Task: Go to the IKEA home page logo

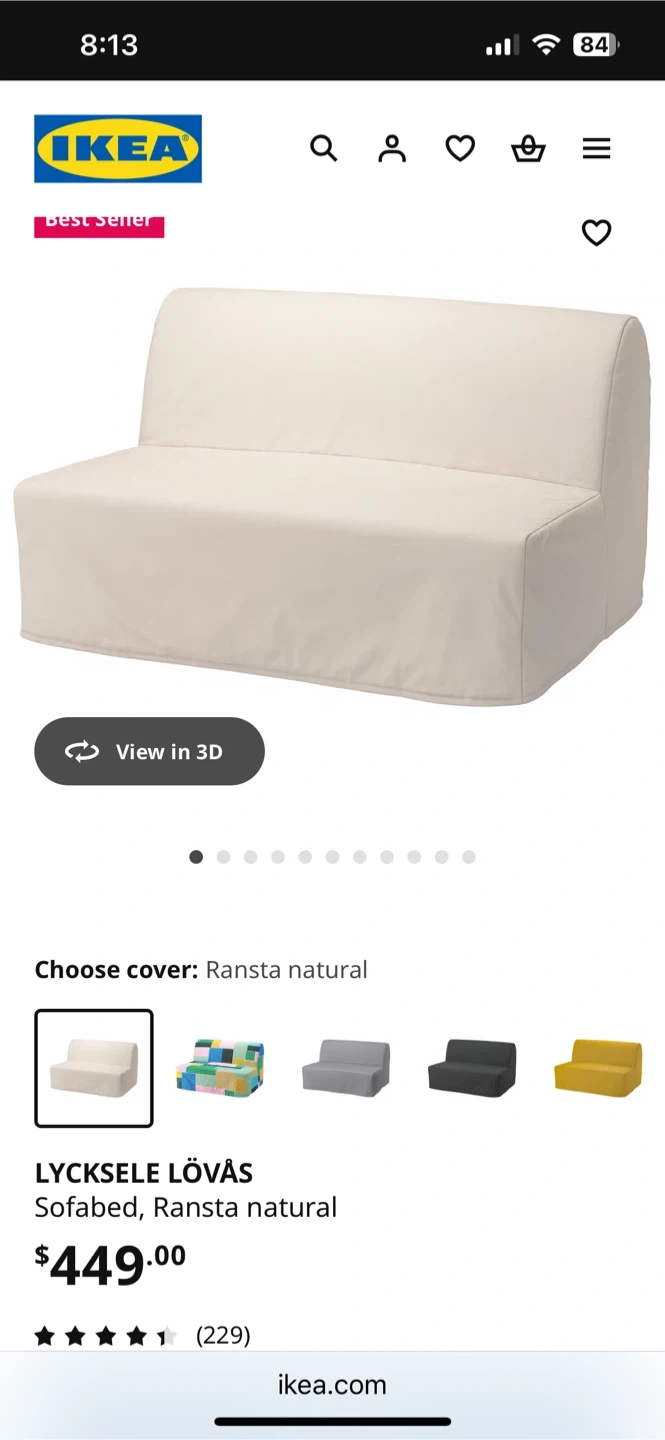Action: pos(118,149)
